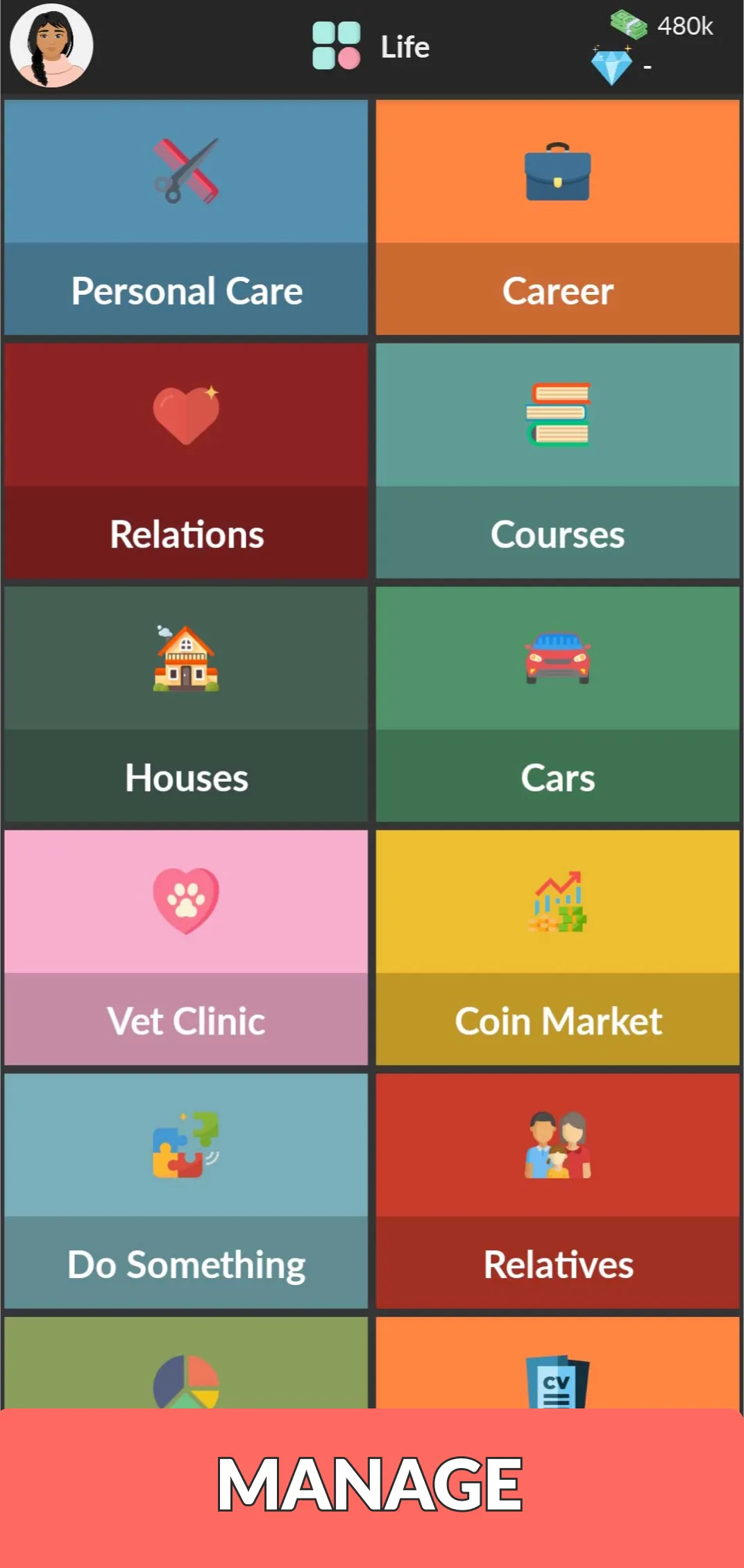This screenshot has width=744, height=1568.
Task: Open the Relatives section
Action: 558,1191
